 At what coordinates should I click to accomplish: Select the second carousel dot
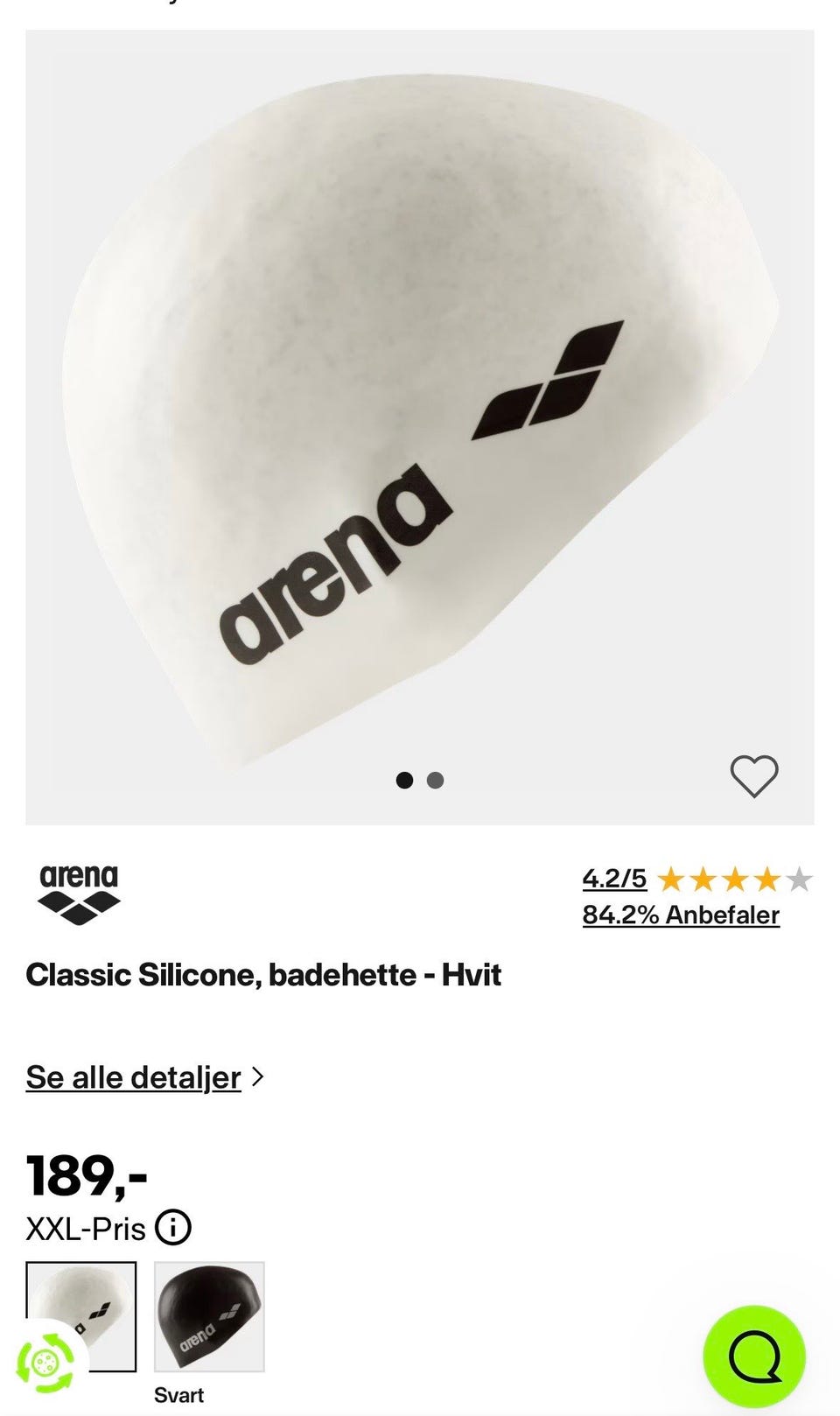(x=435, y=780)
